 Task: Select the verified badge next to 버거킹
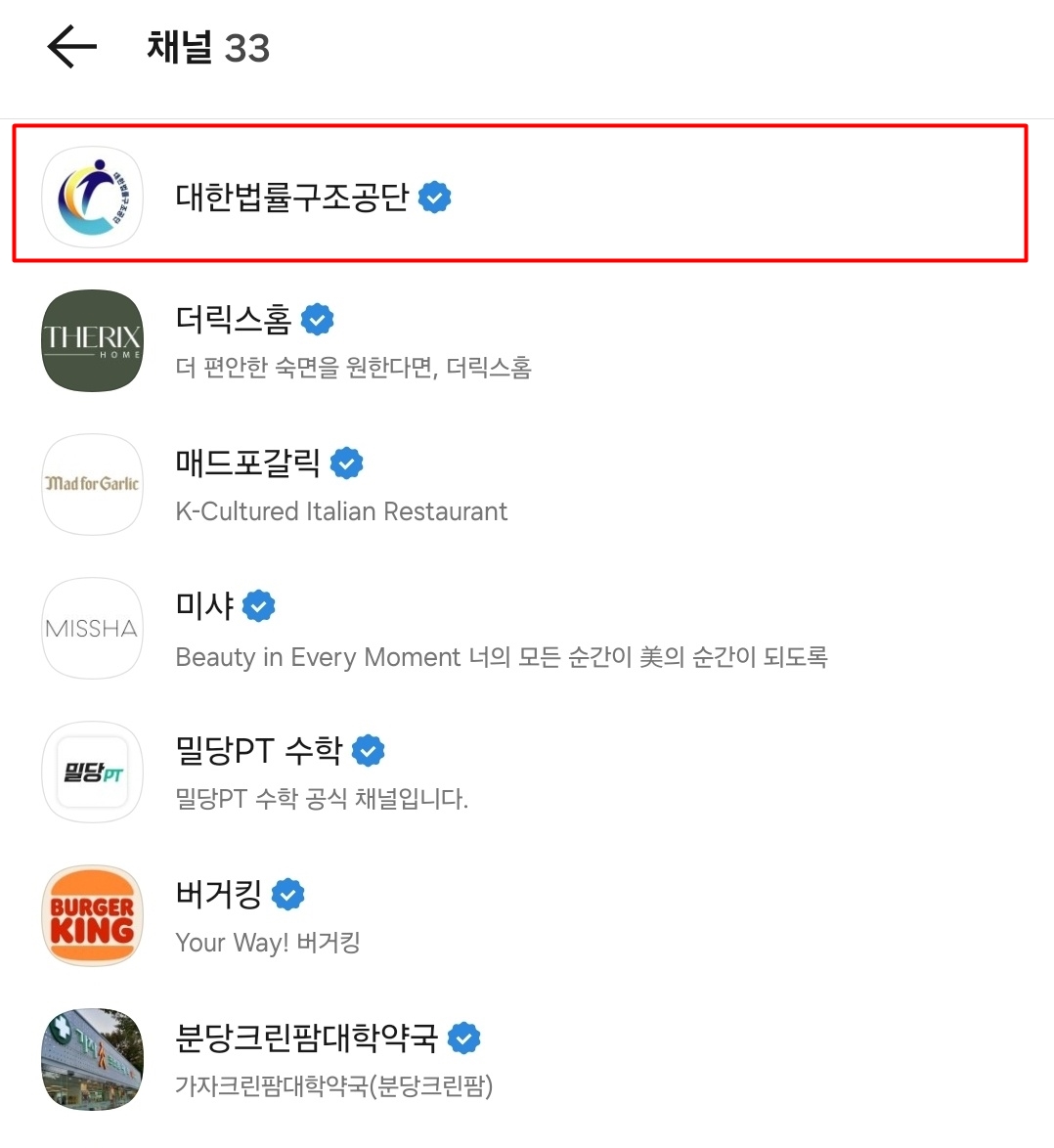pos(285,893)
